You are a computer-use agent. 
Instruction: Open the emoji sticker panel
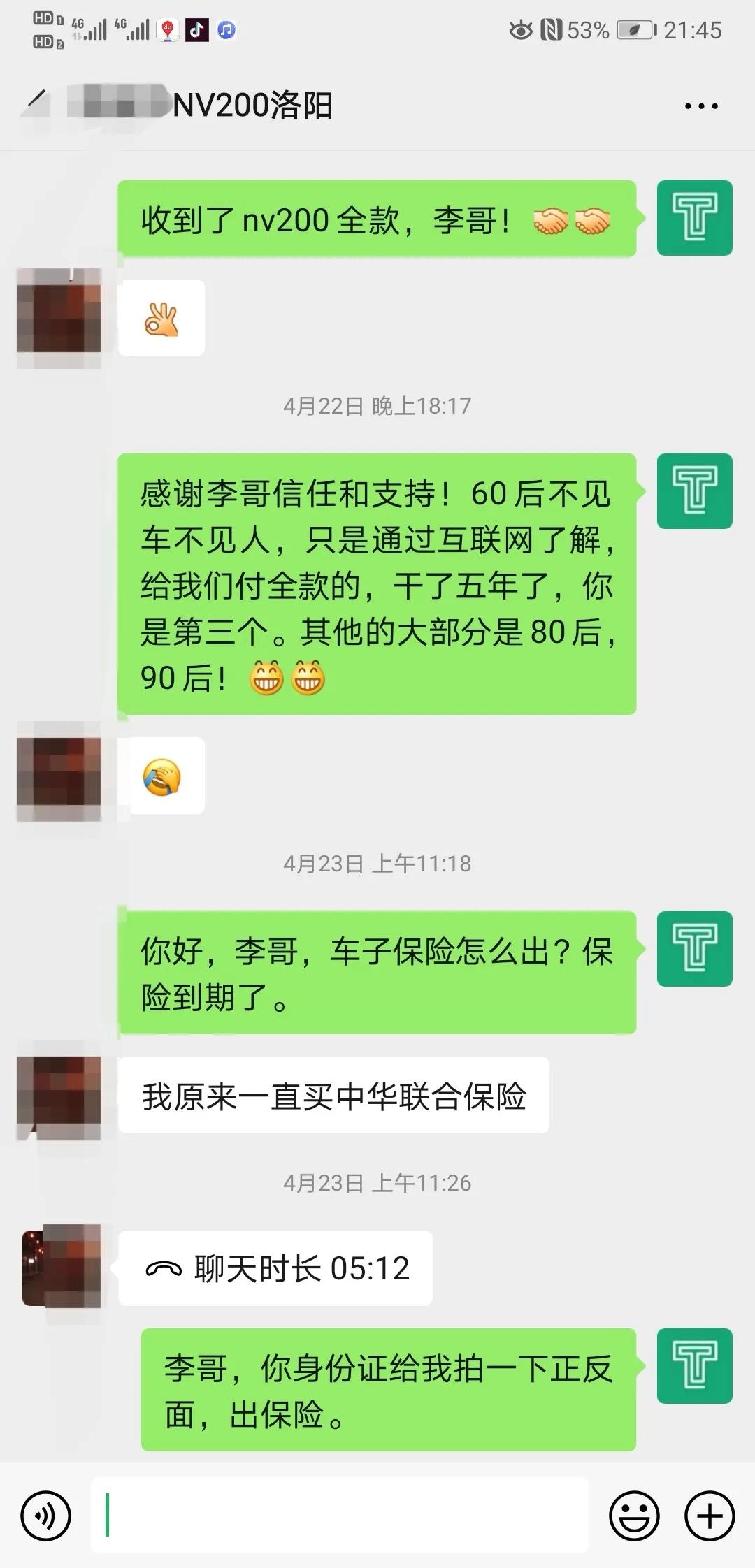(634, 1516)
